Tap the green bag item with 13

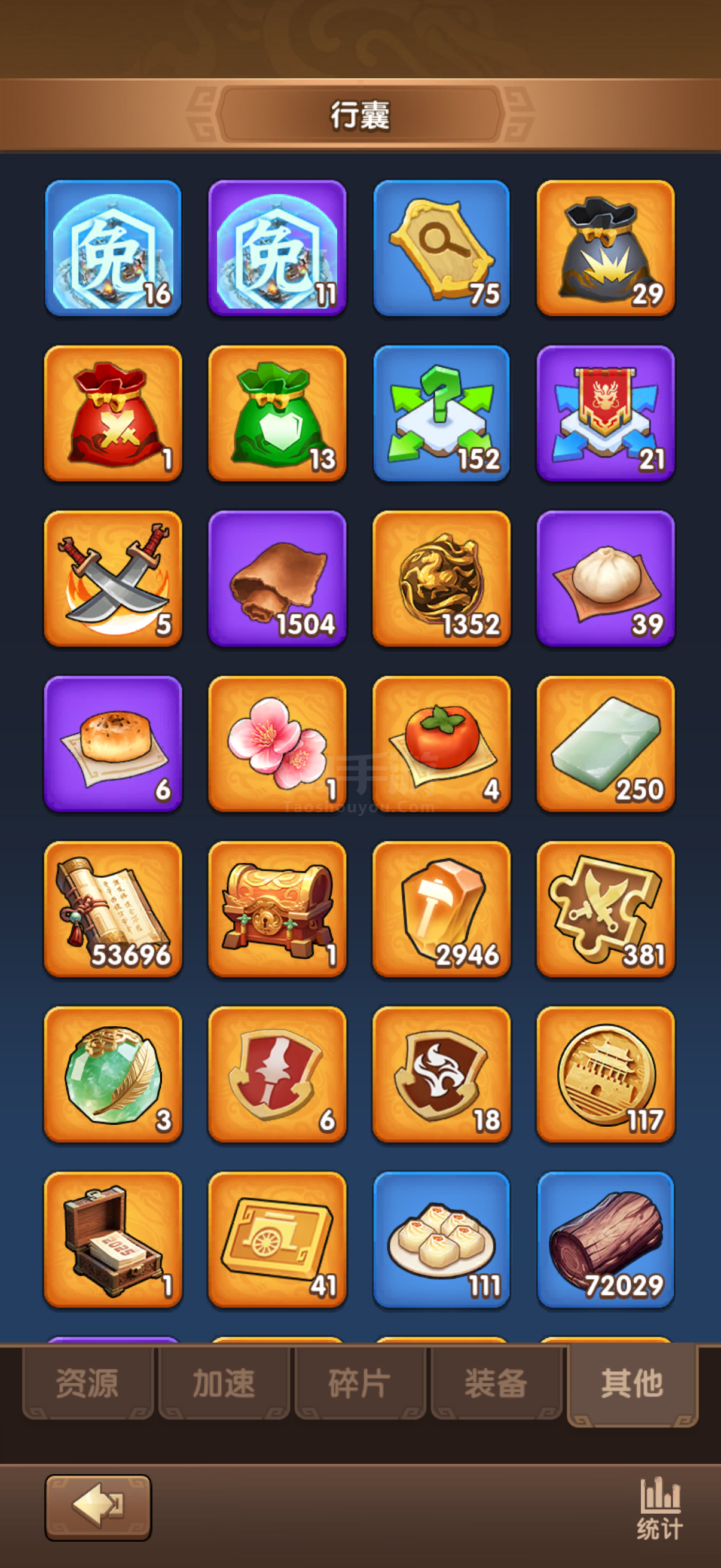[x=277, y=413]
